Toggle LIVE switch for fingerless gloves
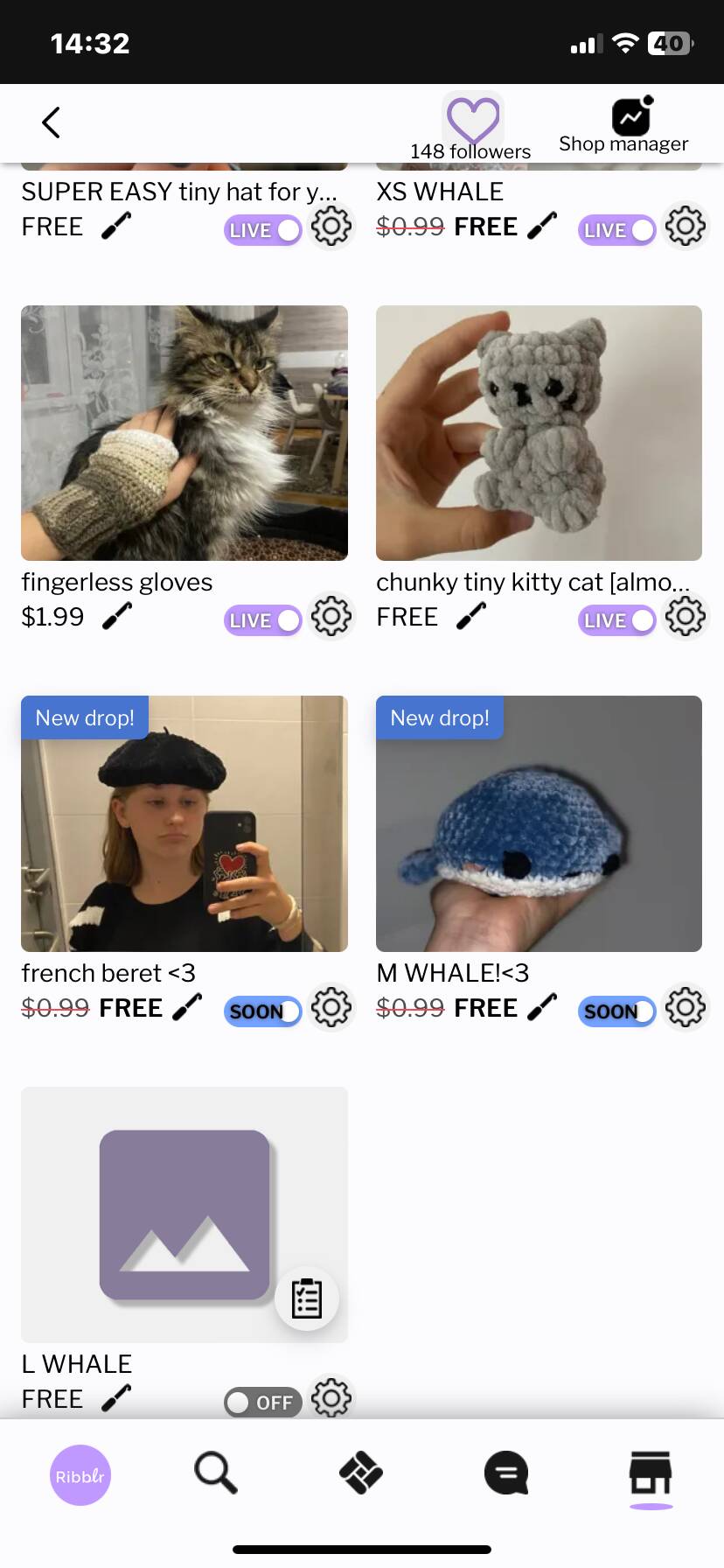724x1568 pixels. pyautogui.click(x=262, y=620)
